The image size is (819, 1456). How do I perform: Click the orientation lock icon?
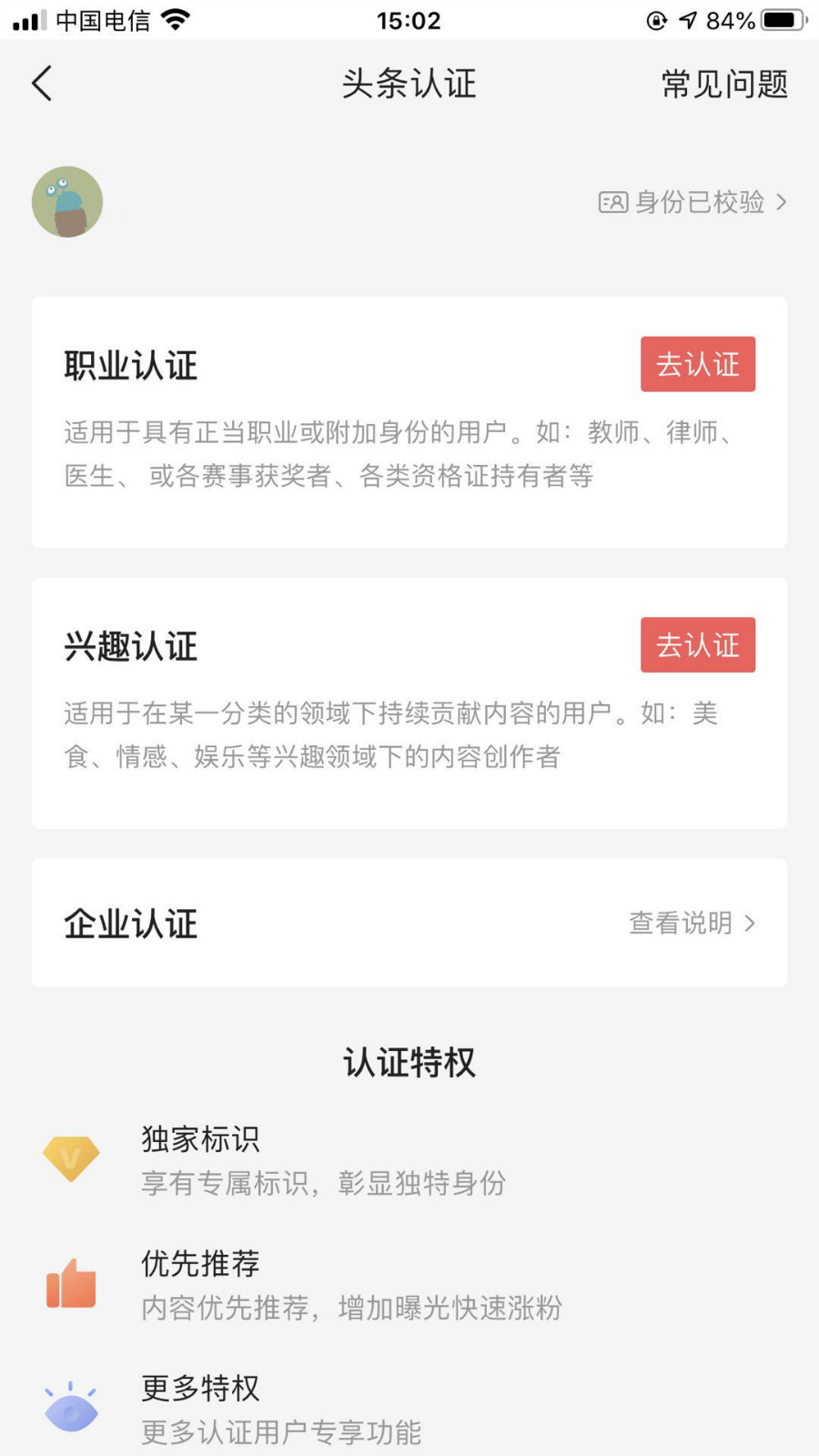tap(656, 20)
